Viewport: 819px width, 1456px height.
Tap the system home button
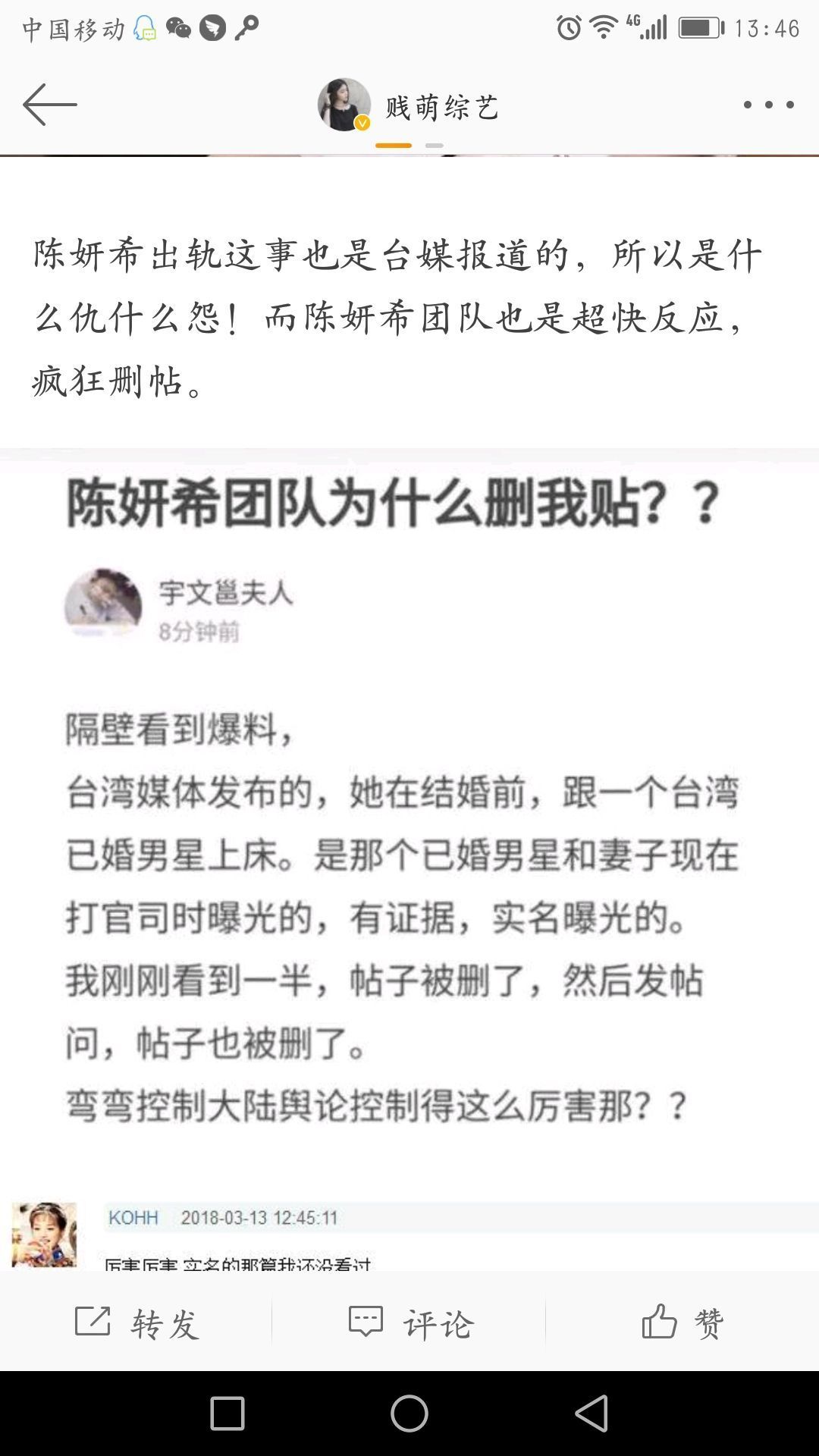(x=409, y=1414)
